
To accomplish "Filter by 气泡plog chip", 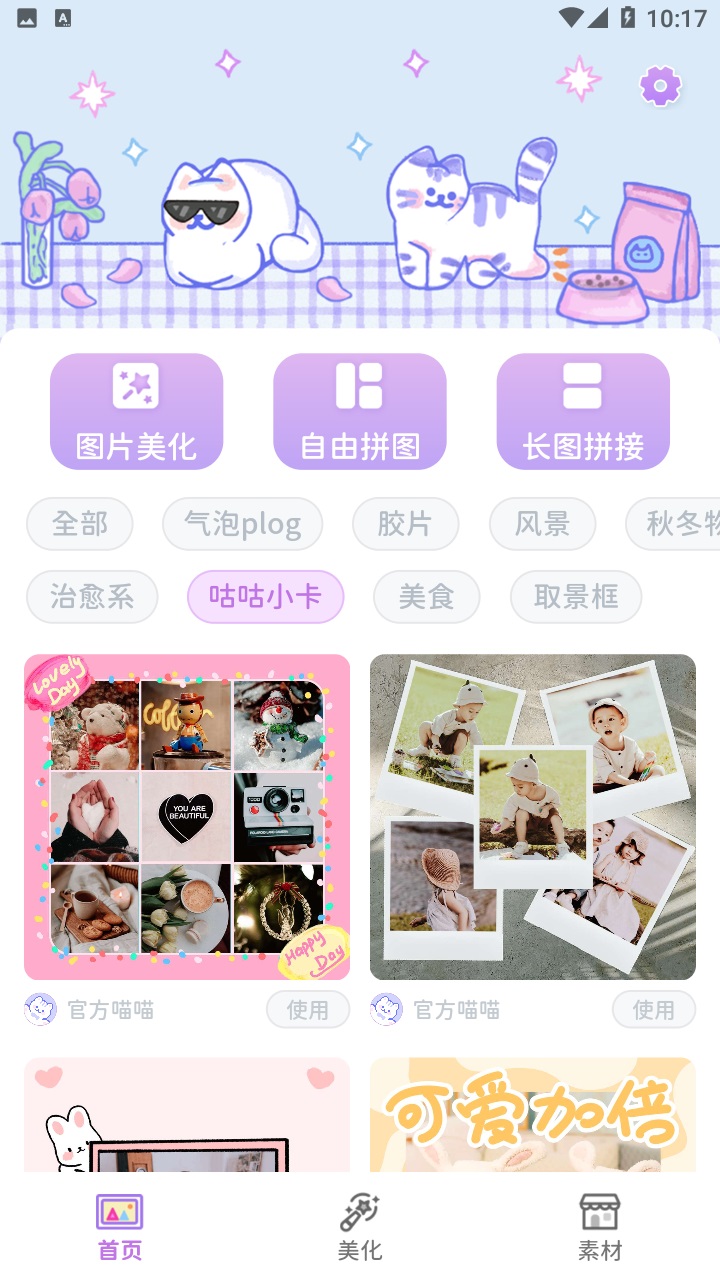I will pyautogui.click(x=242, y=524).
